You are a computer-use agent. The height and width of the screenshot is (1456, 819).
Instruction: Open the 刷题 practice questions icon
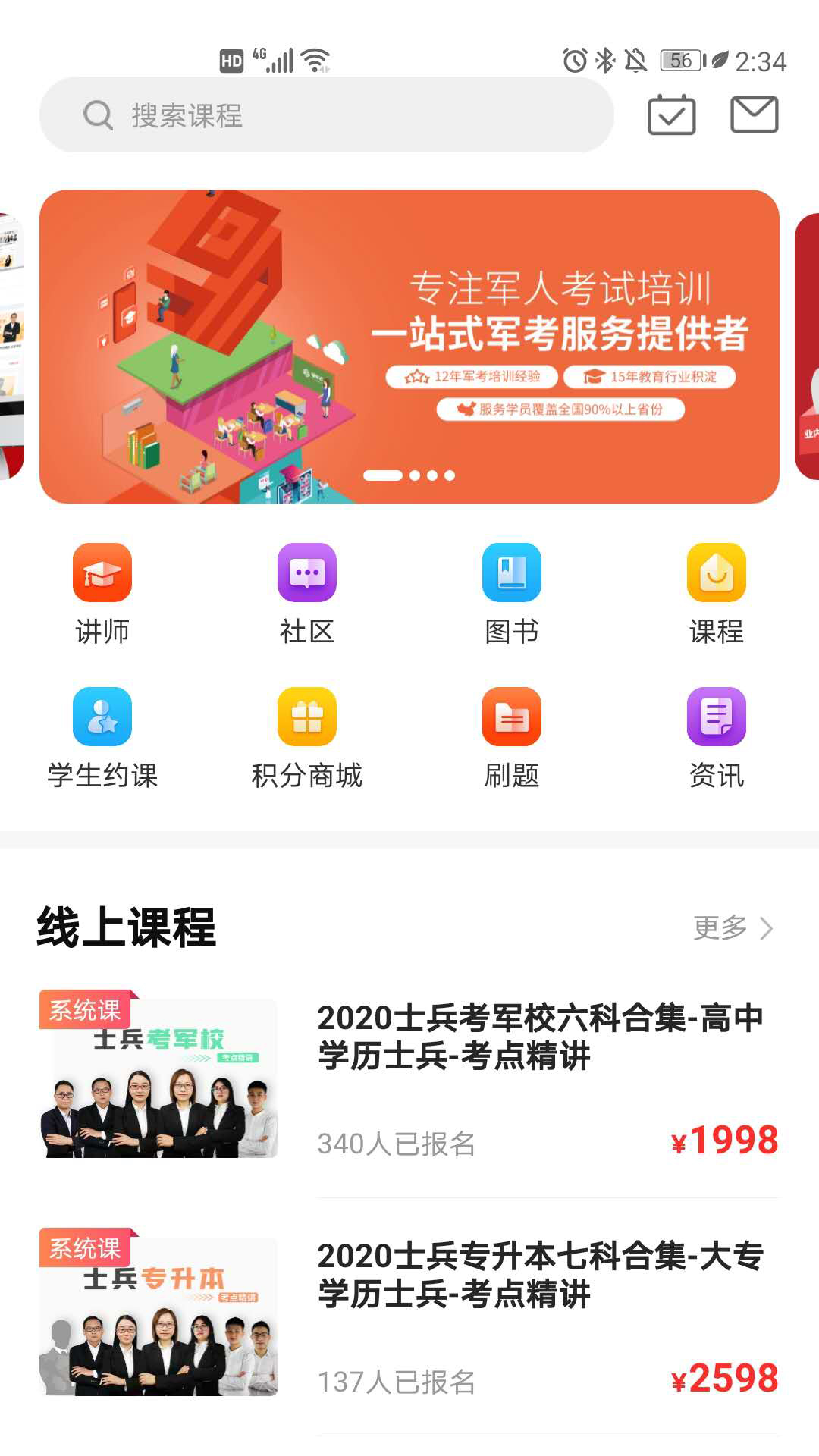tap(512, 717)
